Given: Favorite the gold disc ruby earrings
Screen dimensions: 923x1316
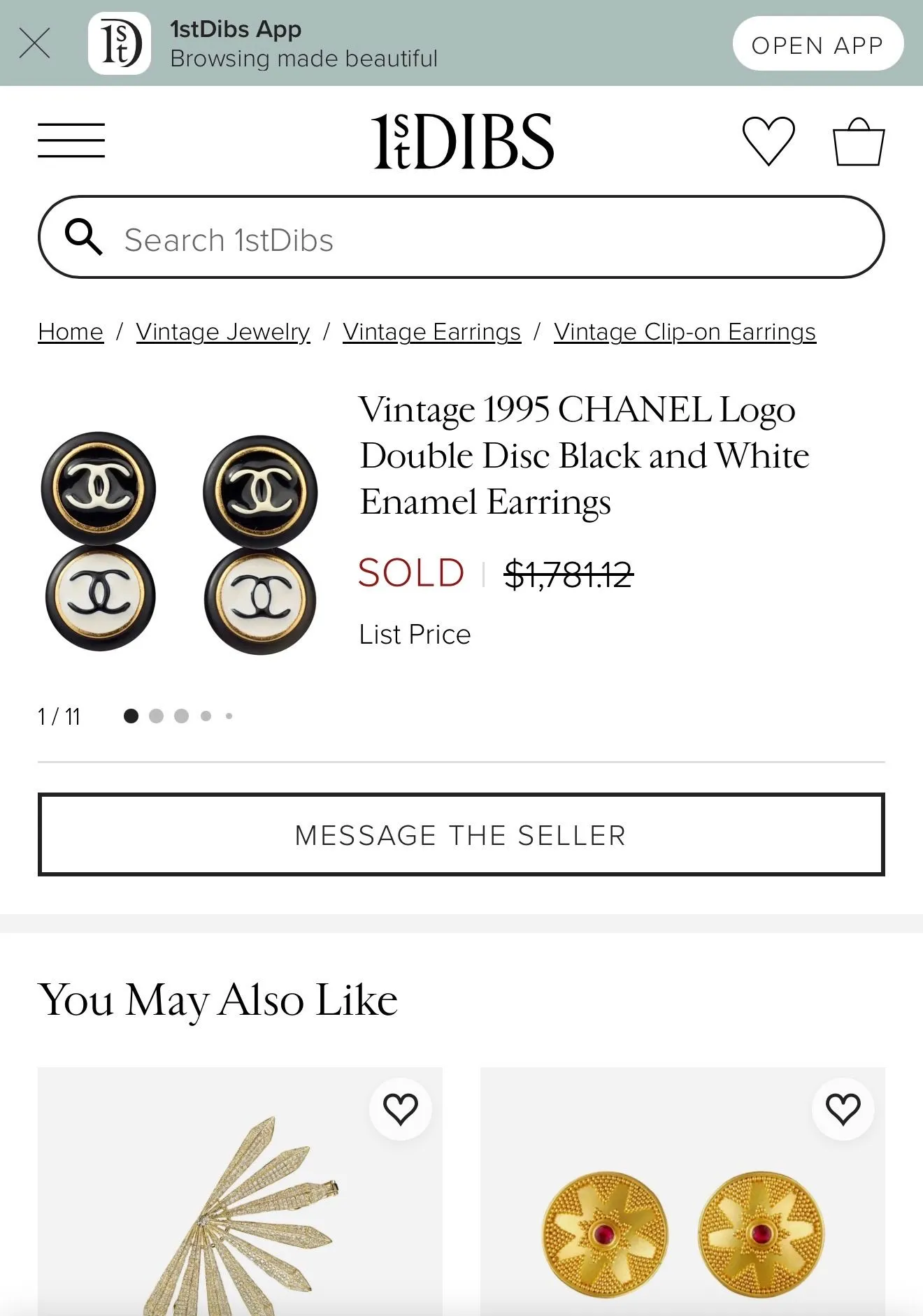Looking at the screenshot, I should click(843, 1109).
